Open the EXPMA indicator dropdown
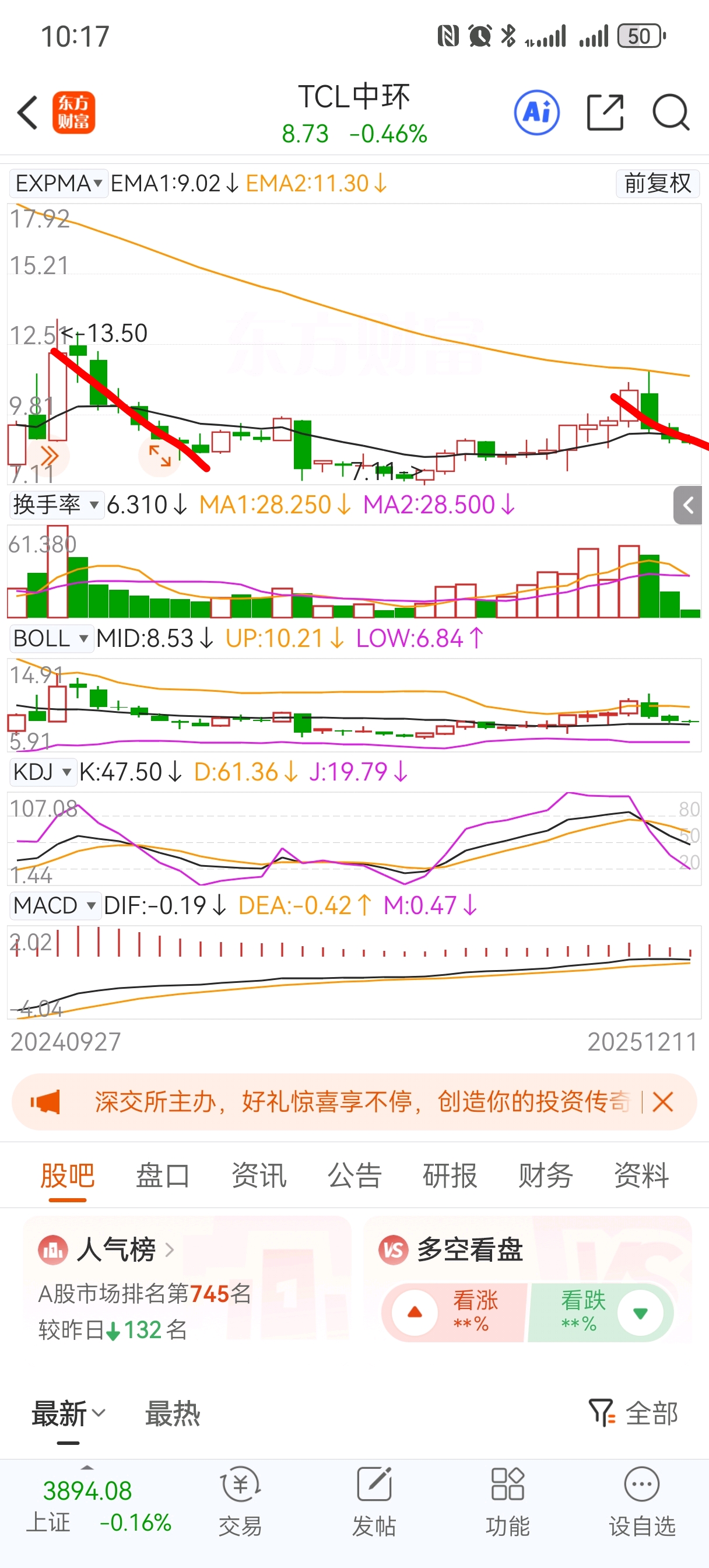The height and width of the screenshot is (1568, 709). click(58, 183)
